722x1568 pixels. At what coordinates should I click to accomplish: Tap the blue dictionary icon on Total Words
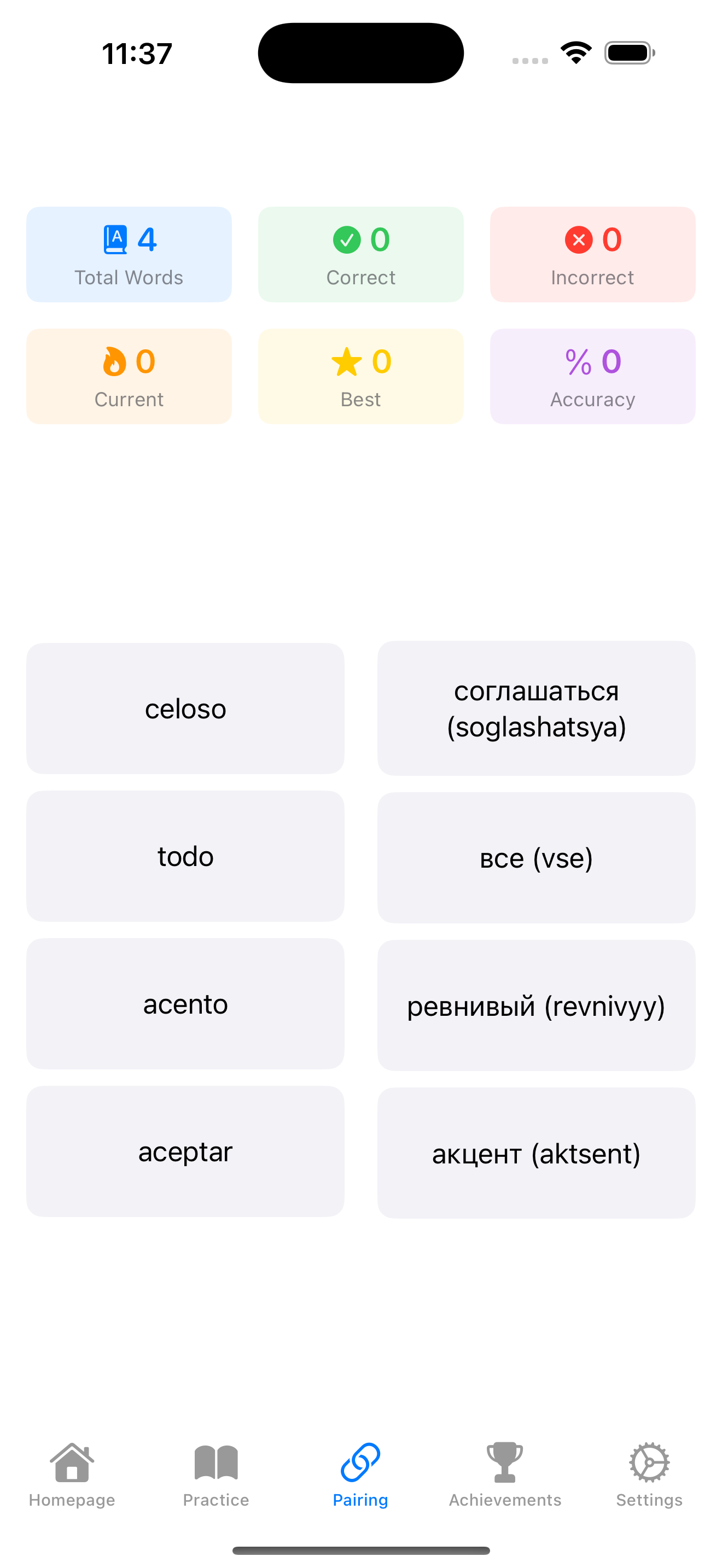[x=115, y=239]
